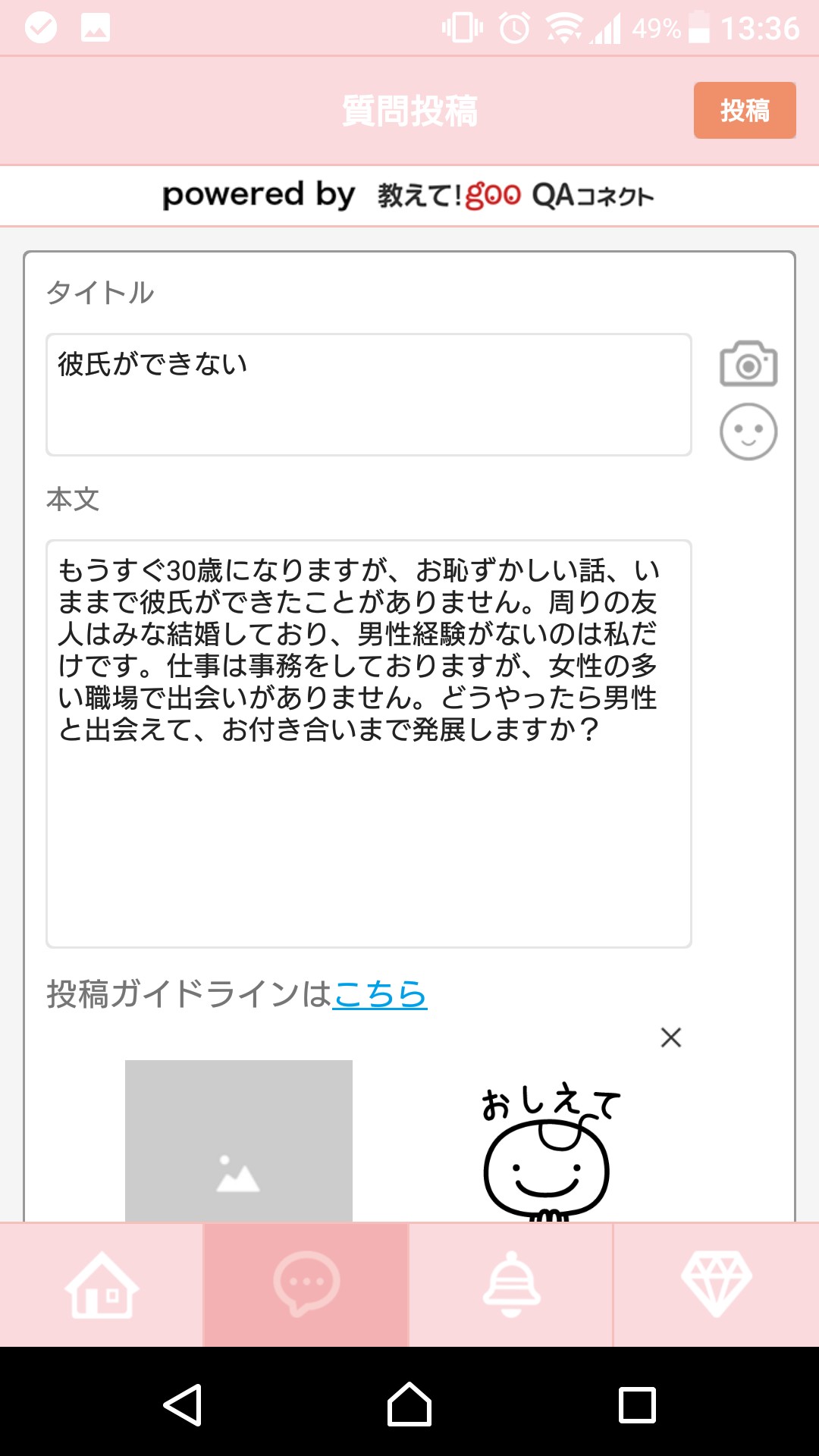Close the image attachment panel
This screenshot has height=1456, width=819.
pyautogui.click(x=670, y=1037)
